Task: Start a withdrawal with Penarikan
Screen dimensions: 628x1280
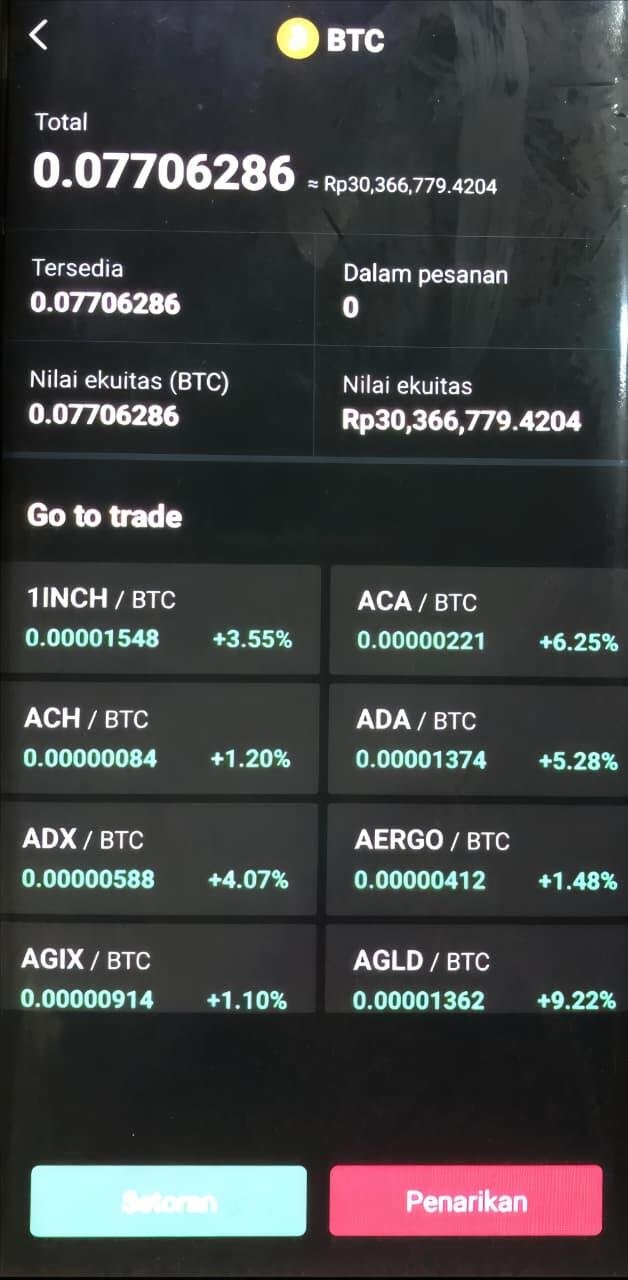Action: point(466,1201)
